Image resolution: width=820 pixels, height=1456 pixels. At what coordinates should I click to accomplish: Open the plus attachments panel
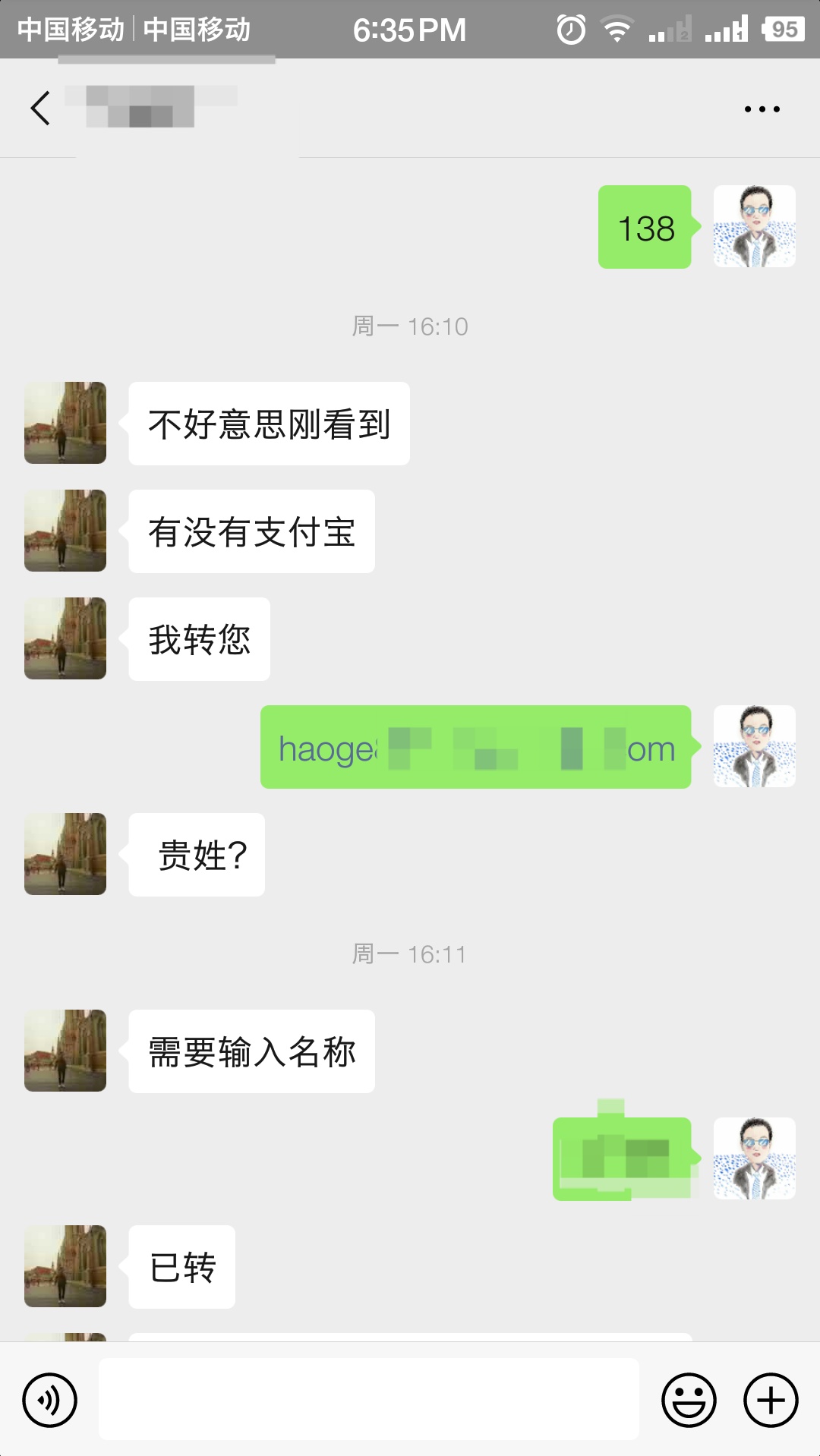click(x=771, y=1399)
